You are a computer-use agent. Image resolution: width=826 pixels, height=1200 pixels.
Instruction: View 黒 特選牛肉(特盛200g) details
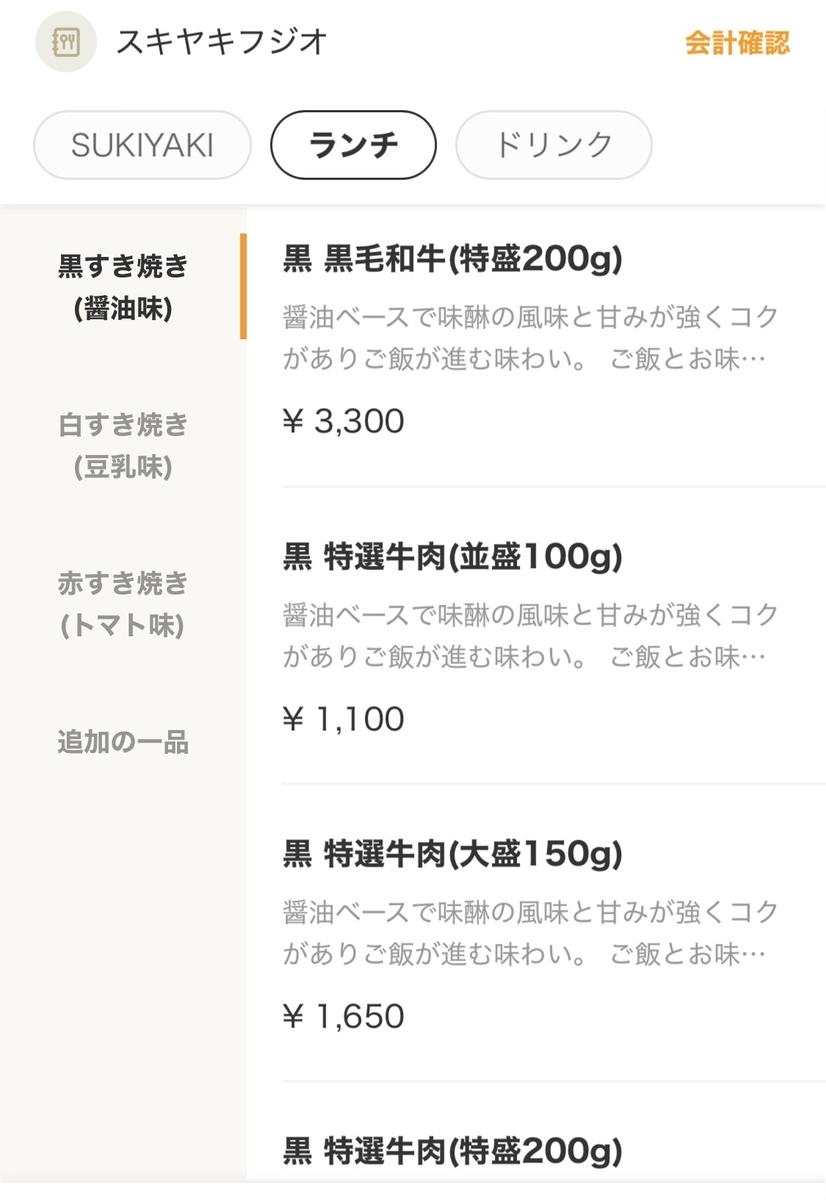pyautogui.click(x=453, y=1152)
